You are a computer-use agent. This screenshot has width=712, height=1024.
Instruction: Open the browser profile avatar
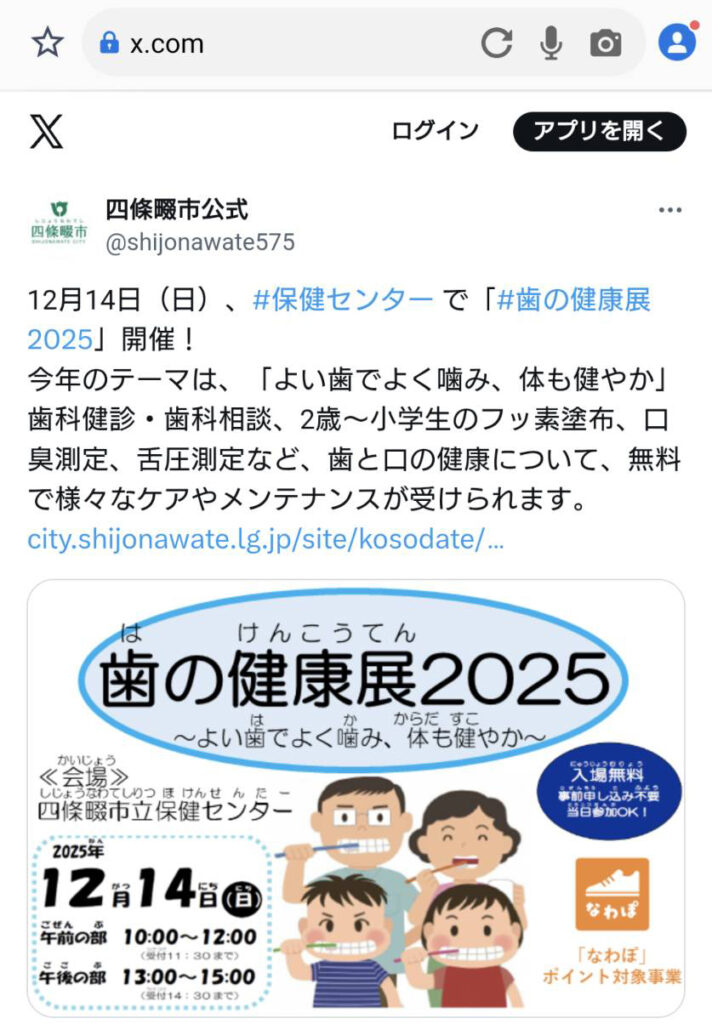coord(677,42)
